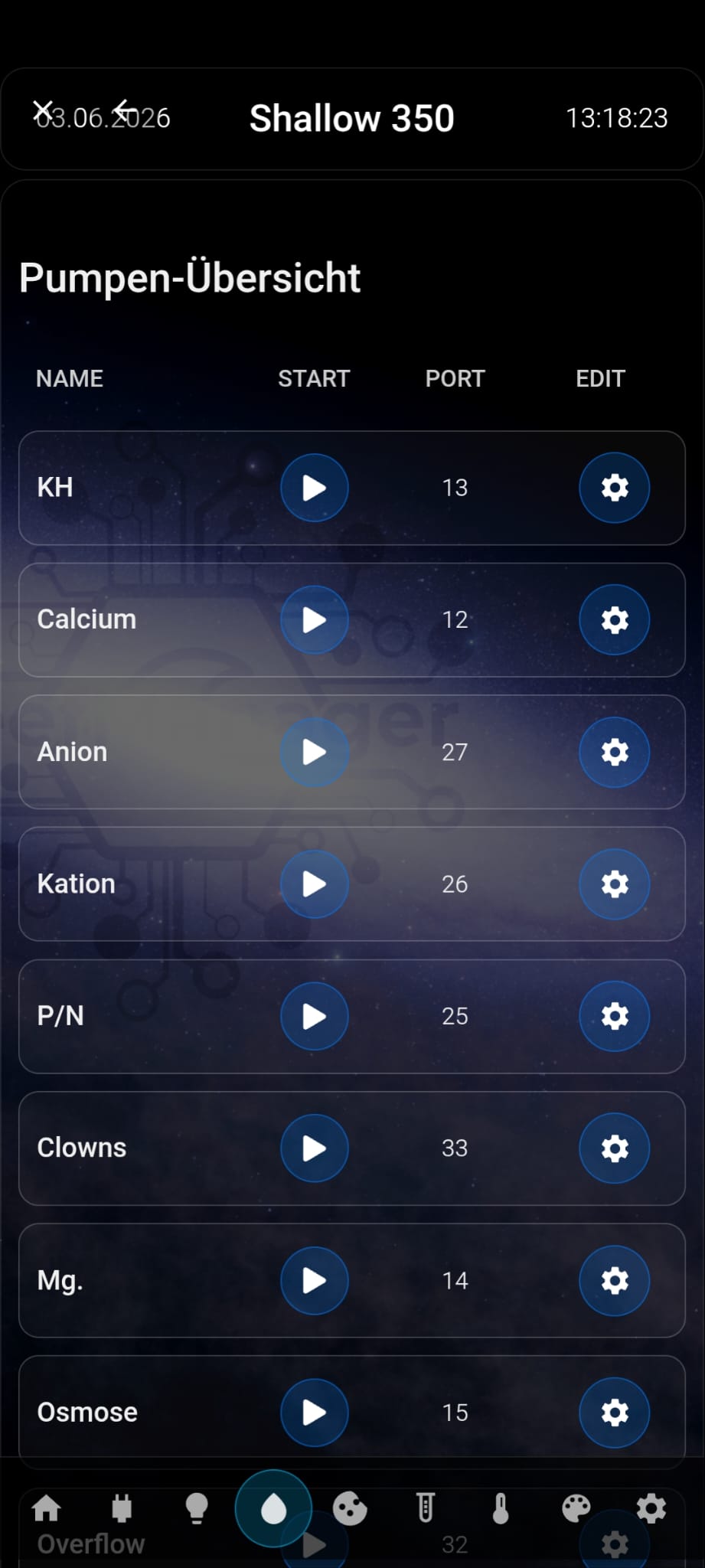Edit settings for Kation pump
Viewport: 705px width, 1568px height.
[615, 884]
